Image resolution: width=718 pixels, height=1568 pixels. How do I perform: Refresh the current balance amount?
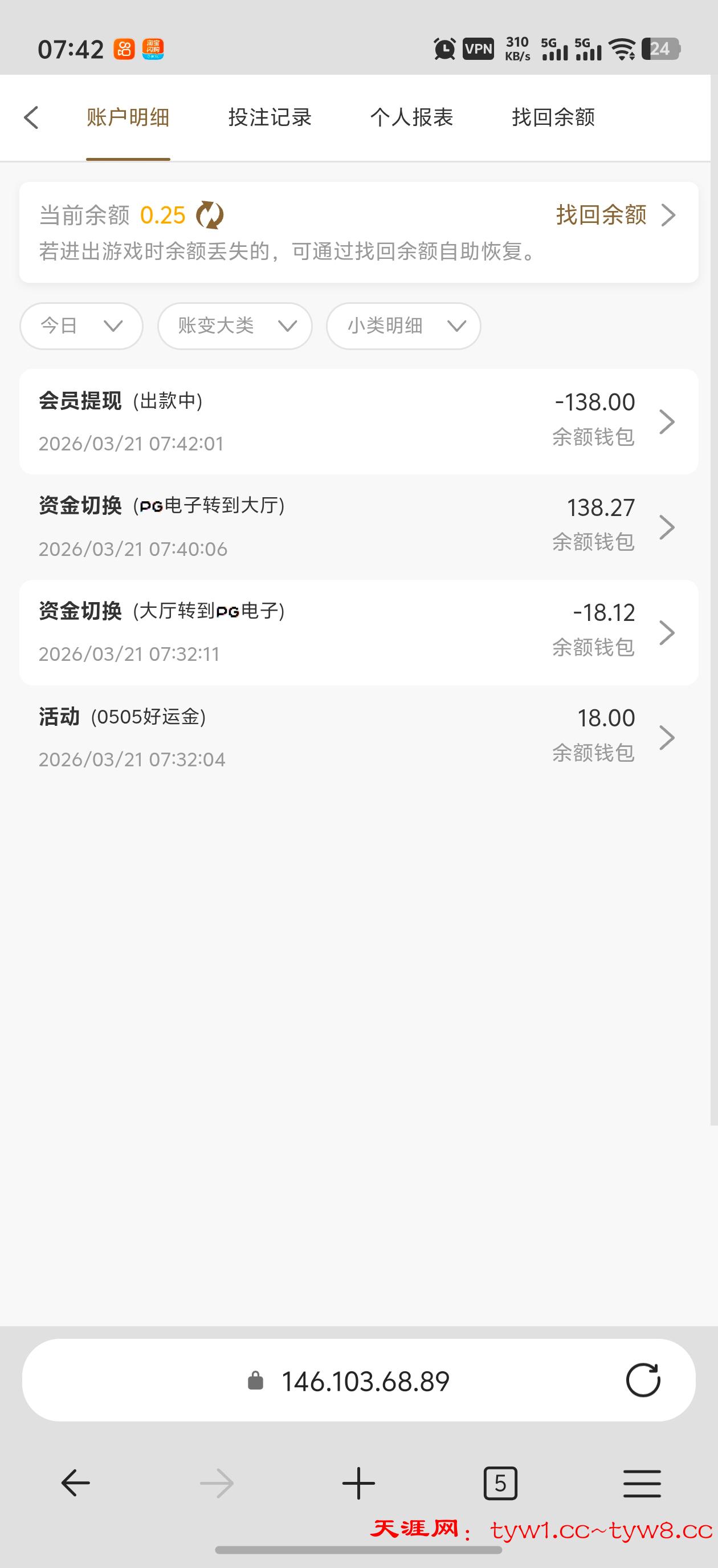click(x=210, y=216)
